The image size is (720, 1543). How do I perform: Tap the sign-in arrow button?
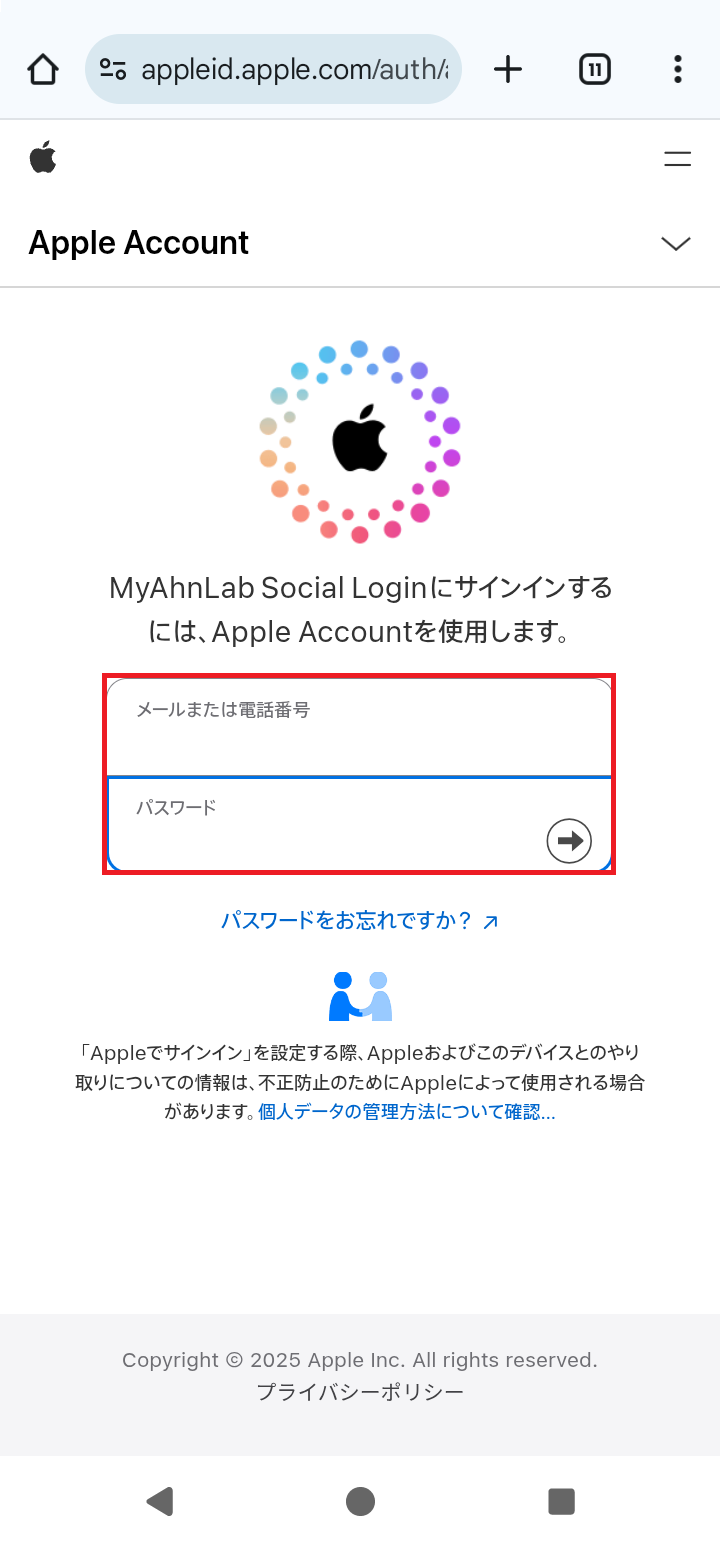pos(569,841)
